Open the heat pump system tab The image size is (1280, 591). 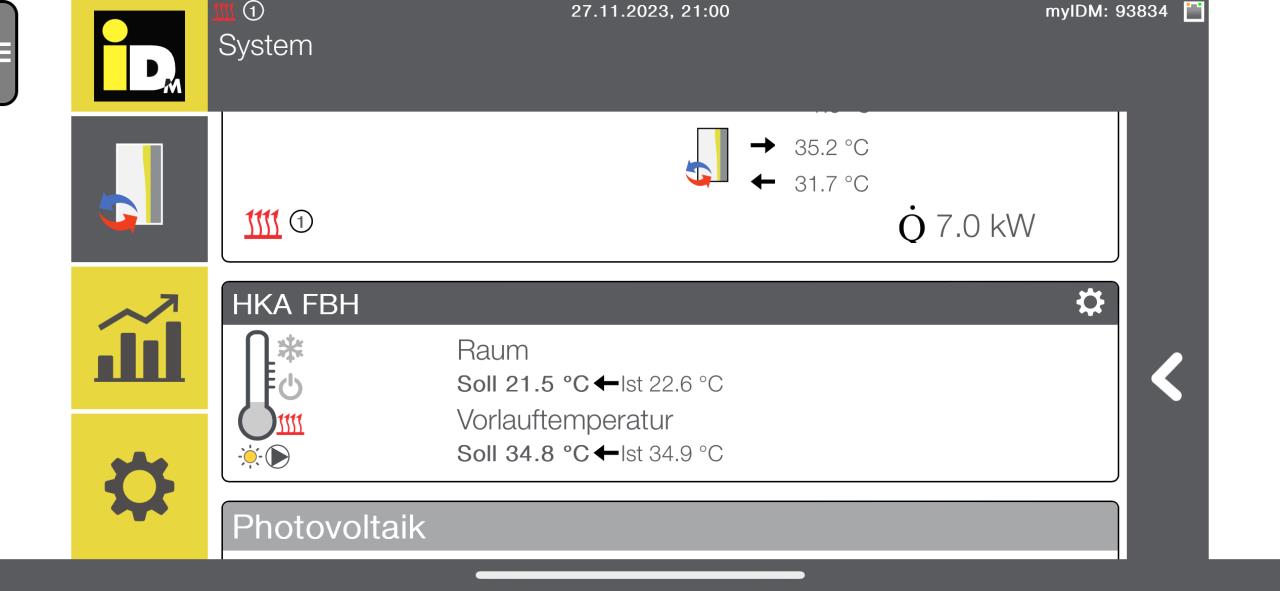click(x=139, y=187)
